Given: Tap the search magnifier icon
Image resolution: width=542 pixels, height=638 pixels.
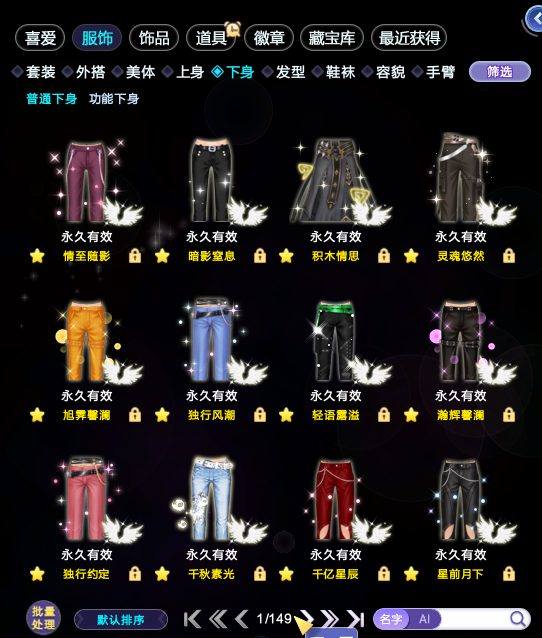Looking at the screenshot, I should pos(518,619).
